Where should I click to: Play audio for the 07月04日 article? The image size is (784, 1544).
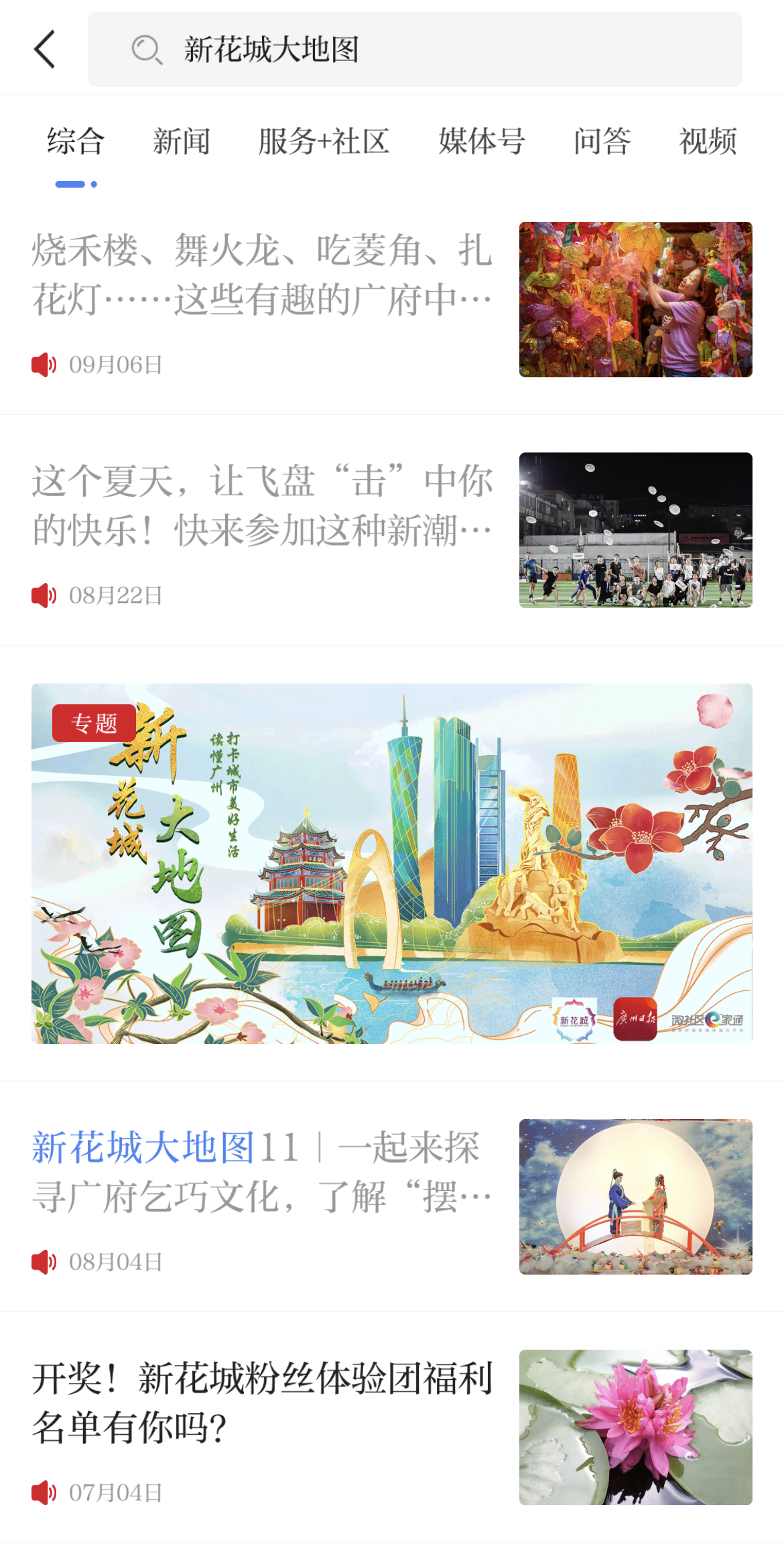click(x=44, y=1492)
